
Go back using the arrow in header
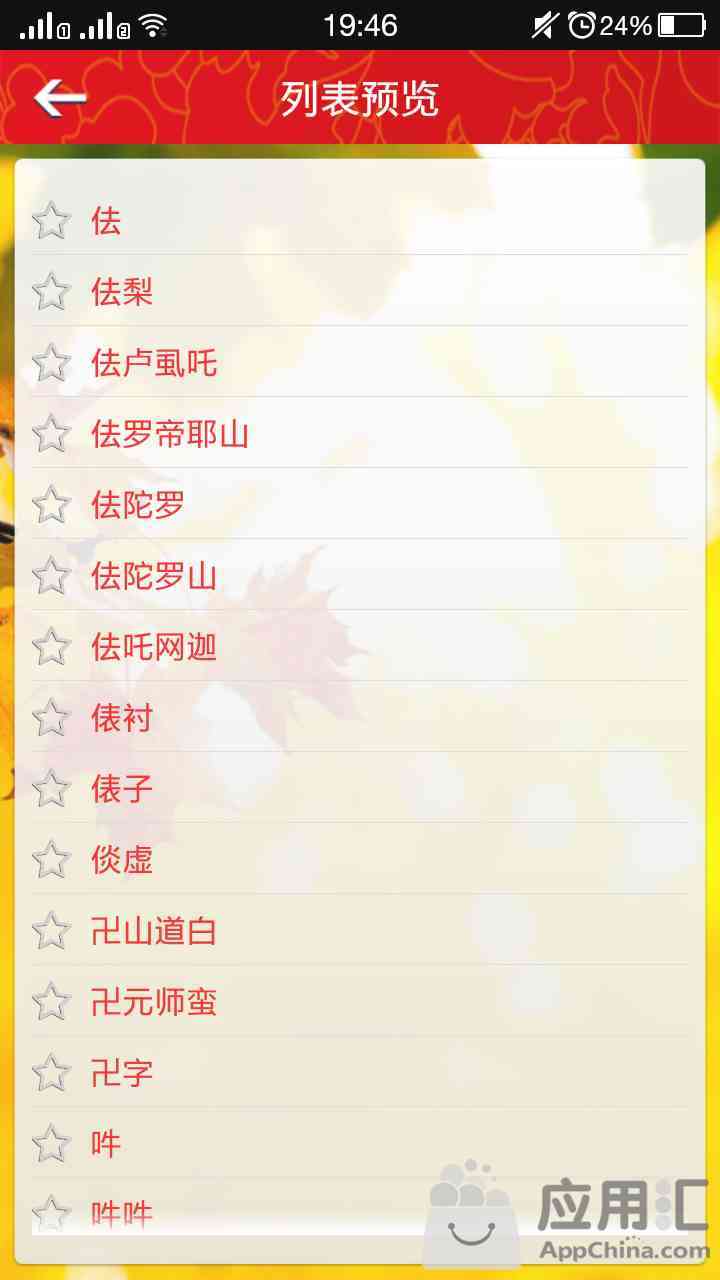click(60, 98)
